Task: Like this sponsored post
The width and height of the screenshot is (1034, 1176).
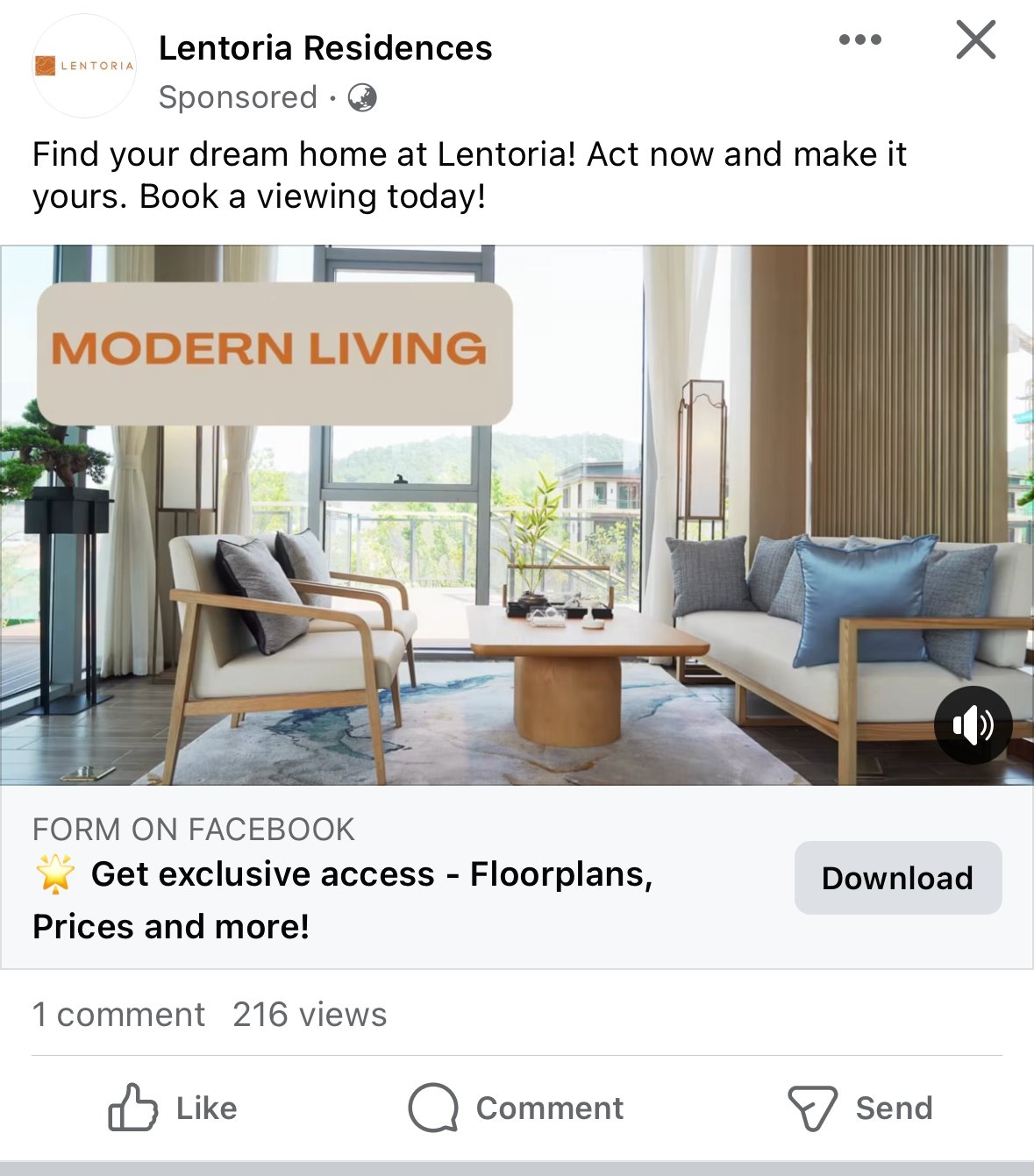Action: [x=173, y=1108]
